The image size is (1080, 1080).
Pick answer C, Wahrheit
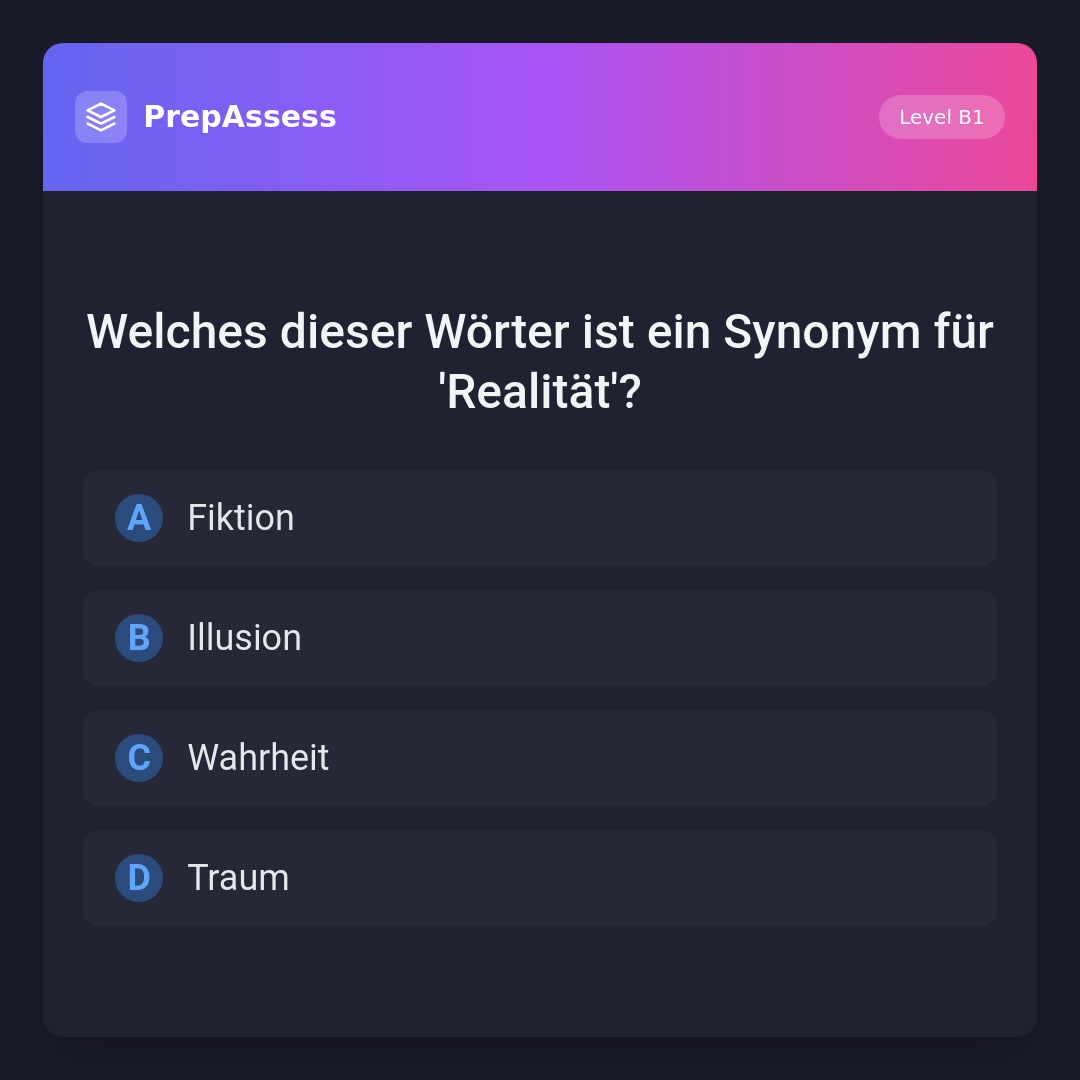pyautogui.click(x=540, y=758)
